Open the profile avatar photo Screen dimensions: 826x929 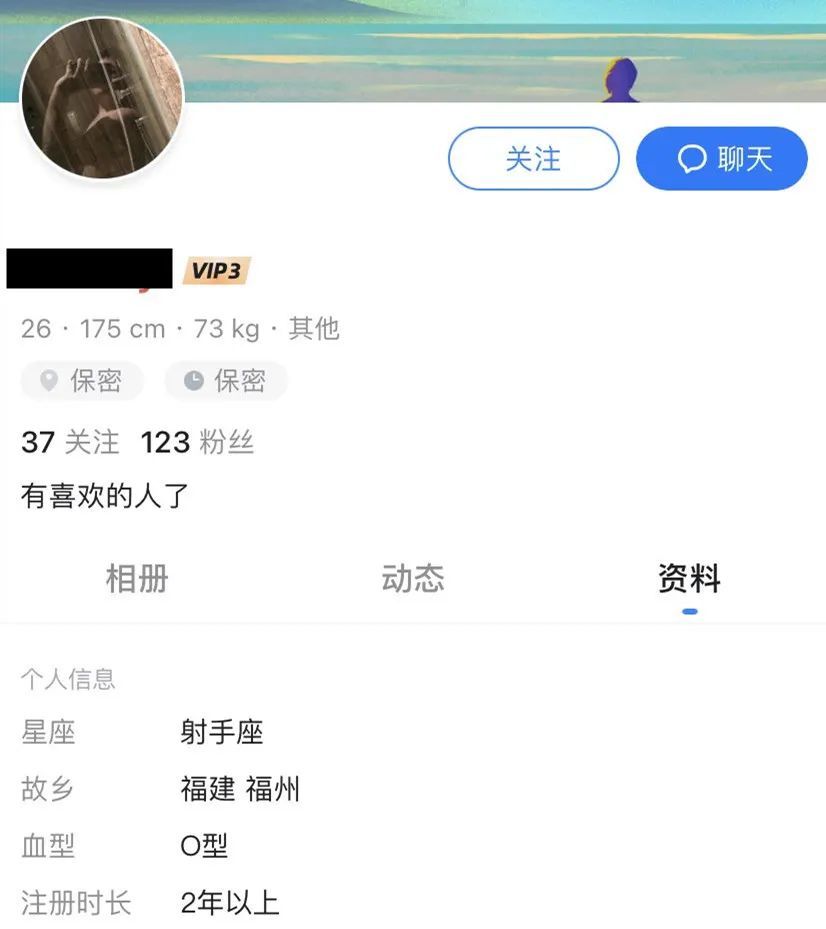point(100,100)
